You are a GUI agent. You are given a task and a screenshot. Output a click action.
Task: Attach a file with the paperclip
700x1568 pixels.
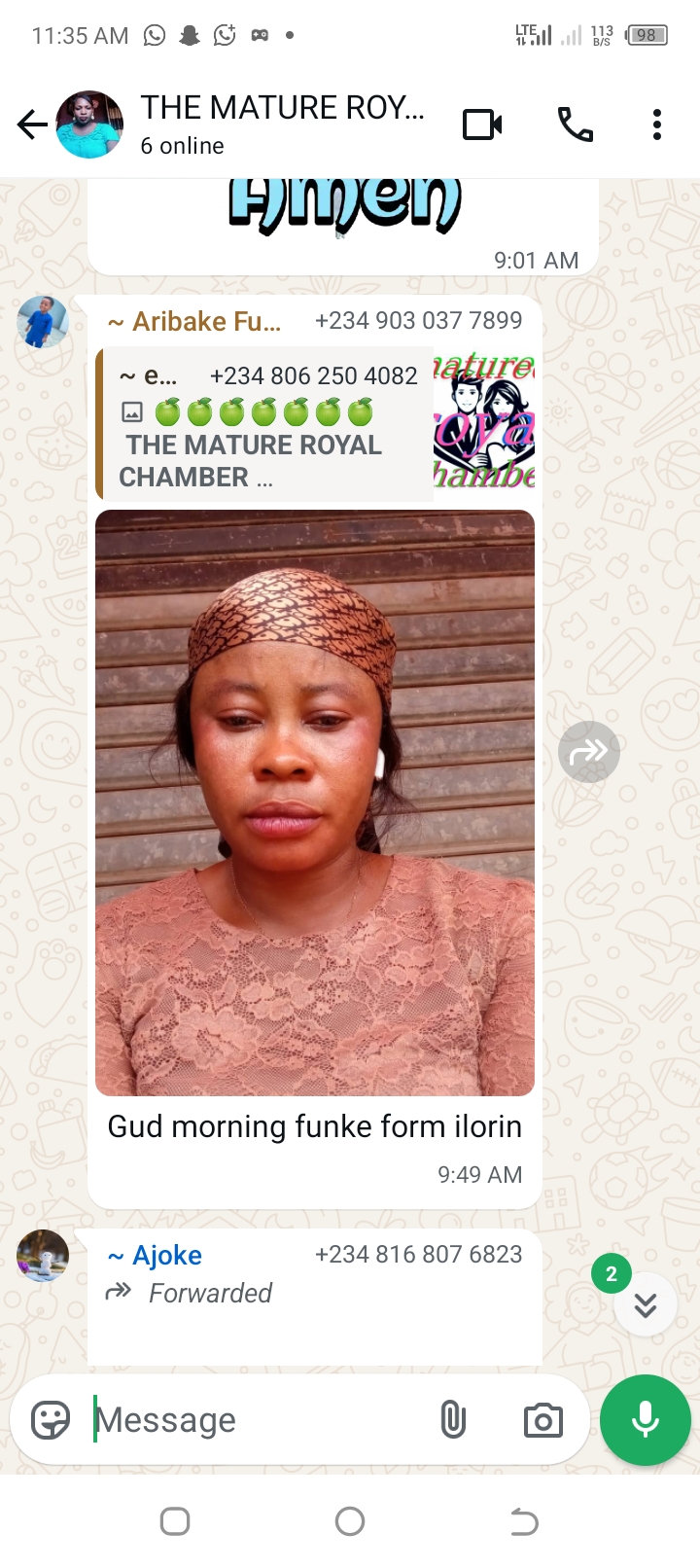pyautogui.click(x=453, y=1420)
